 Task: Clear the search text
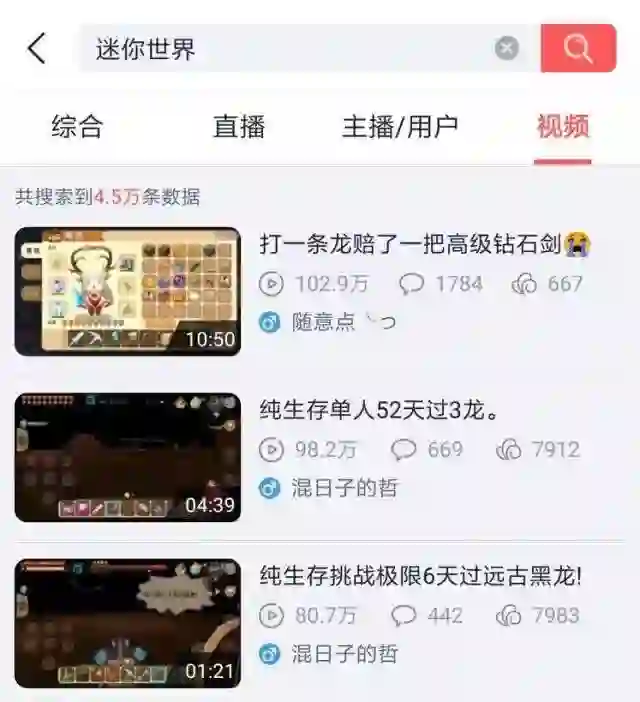tap(507, 48)
